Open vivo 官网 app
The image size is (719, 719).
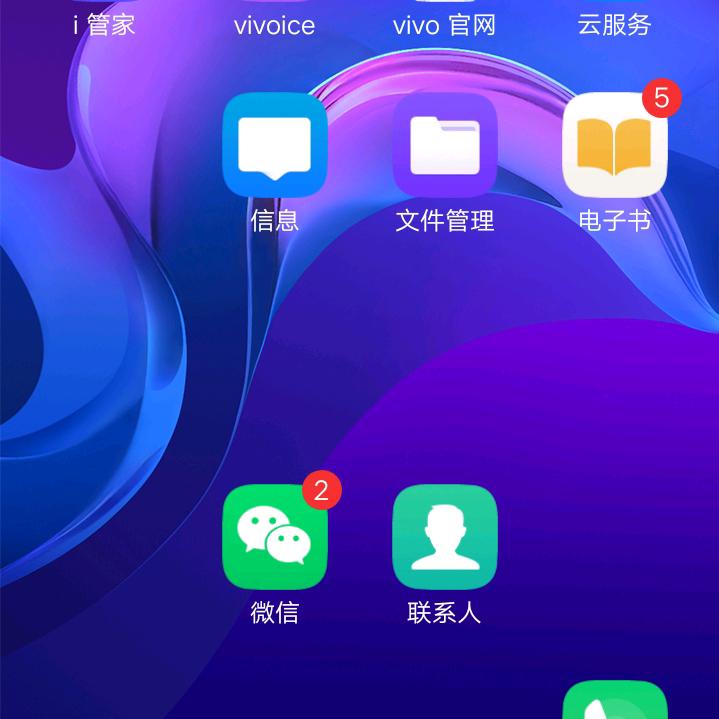point(444,25)
